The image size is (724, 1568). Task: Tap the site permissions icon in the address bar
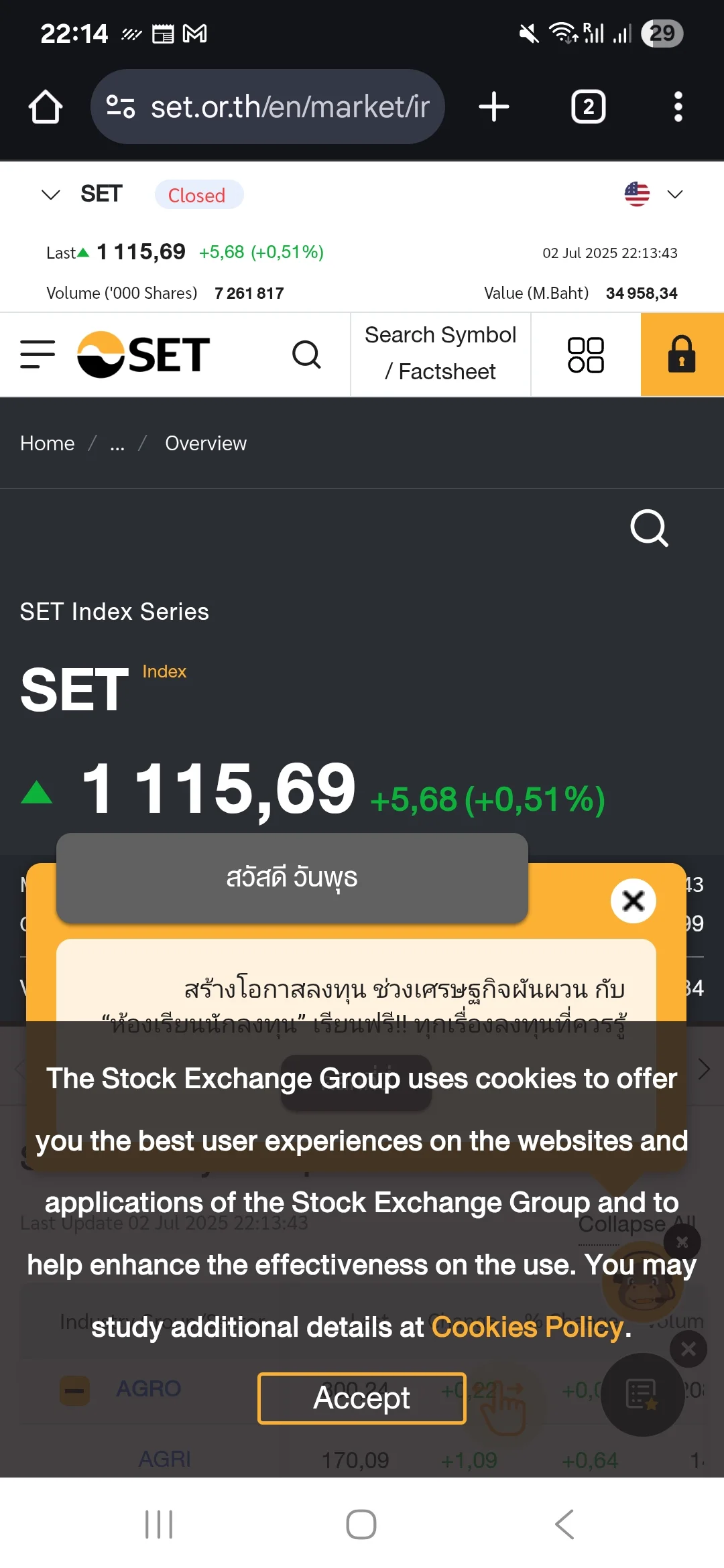(119, 107)
